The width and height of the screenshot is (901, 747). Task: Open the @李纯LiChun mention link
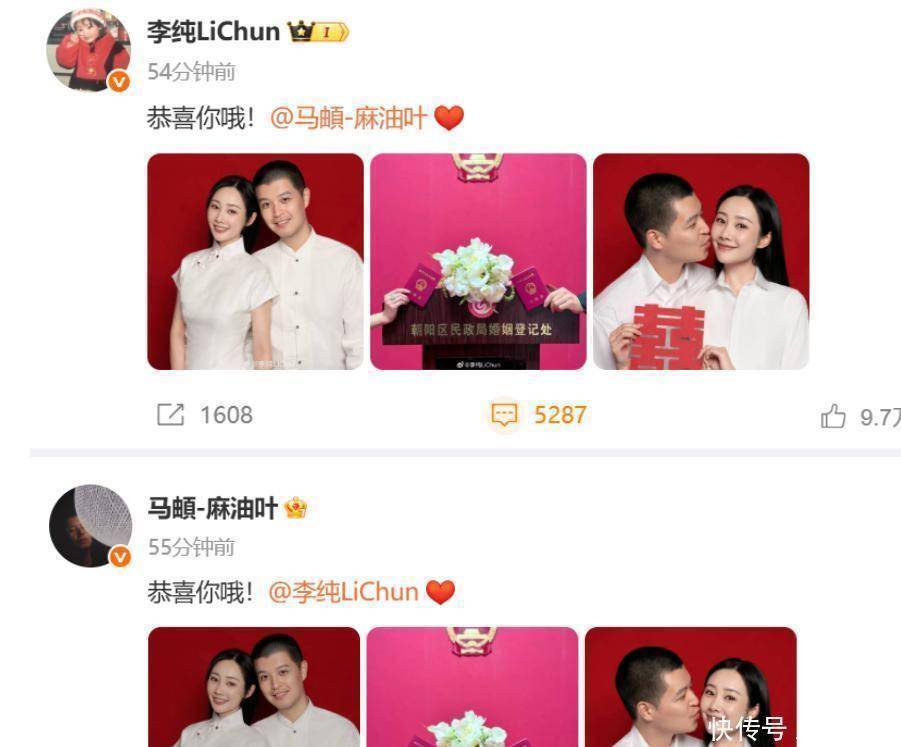point(343,592)
